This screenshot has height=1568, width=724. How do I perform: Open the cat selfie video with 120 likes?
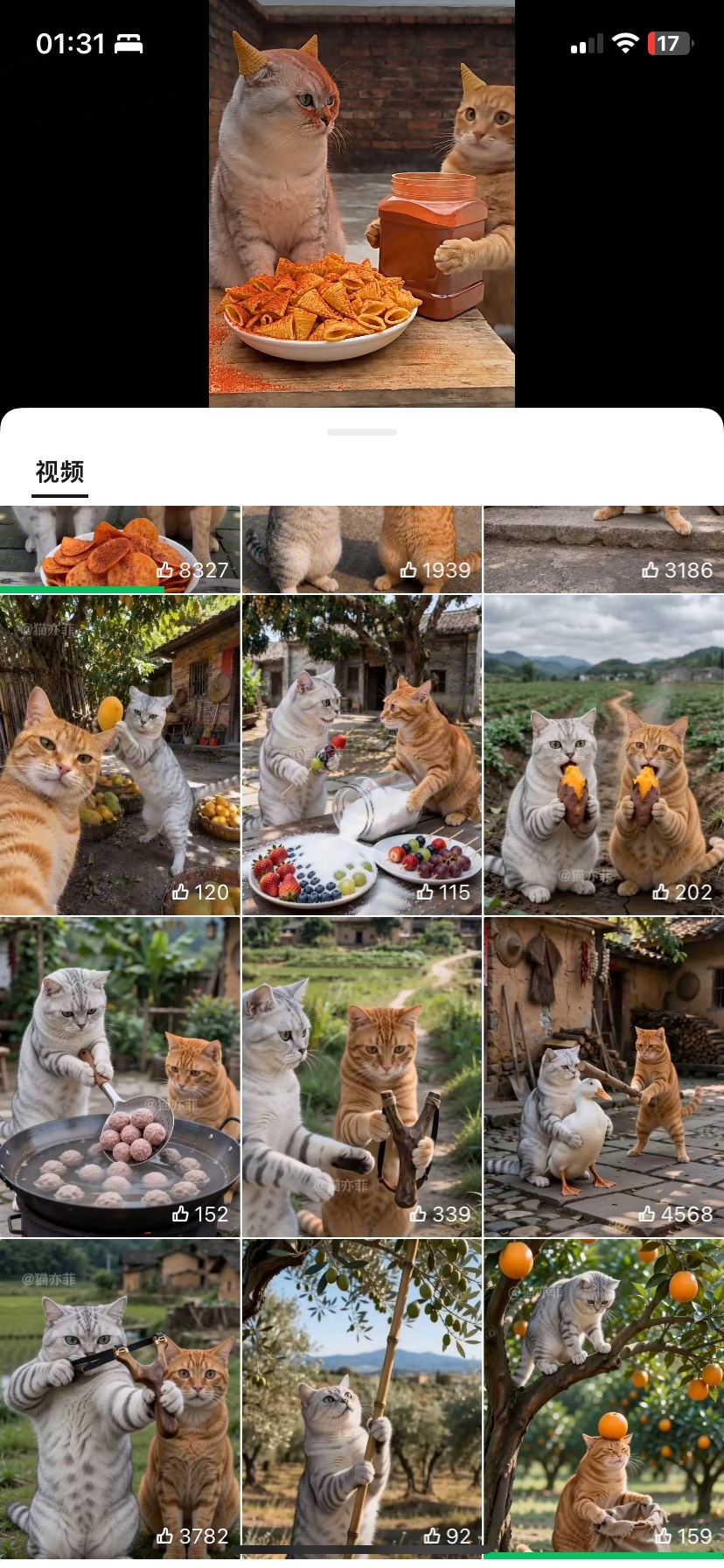click(x=120, y=755)
